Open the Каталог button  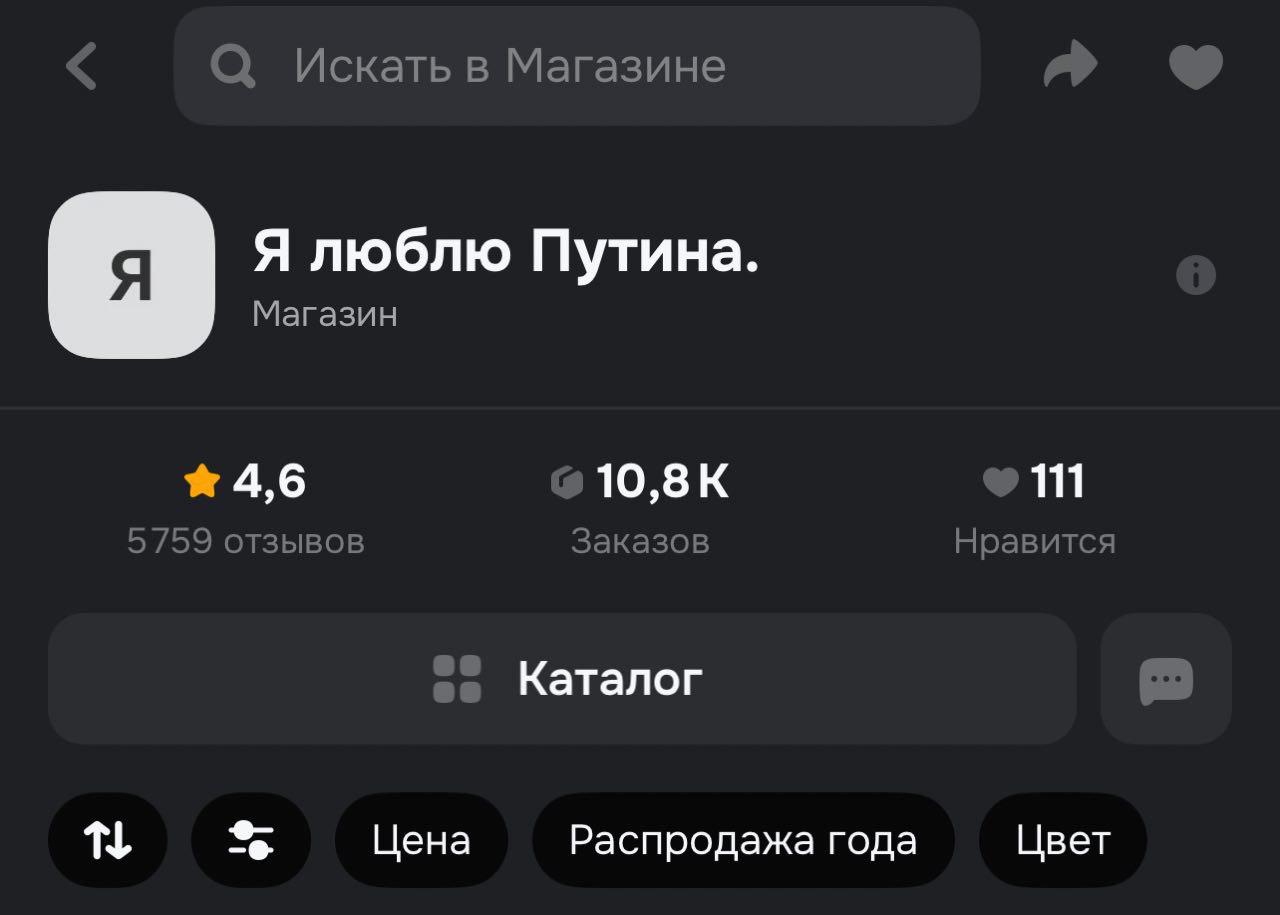[x=562, y=679]
